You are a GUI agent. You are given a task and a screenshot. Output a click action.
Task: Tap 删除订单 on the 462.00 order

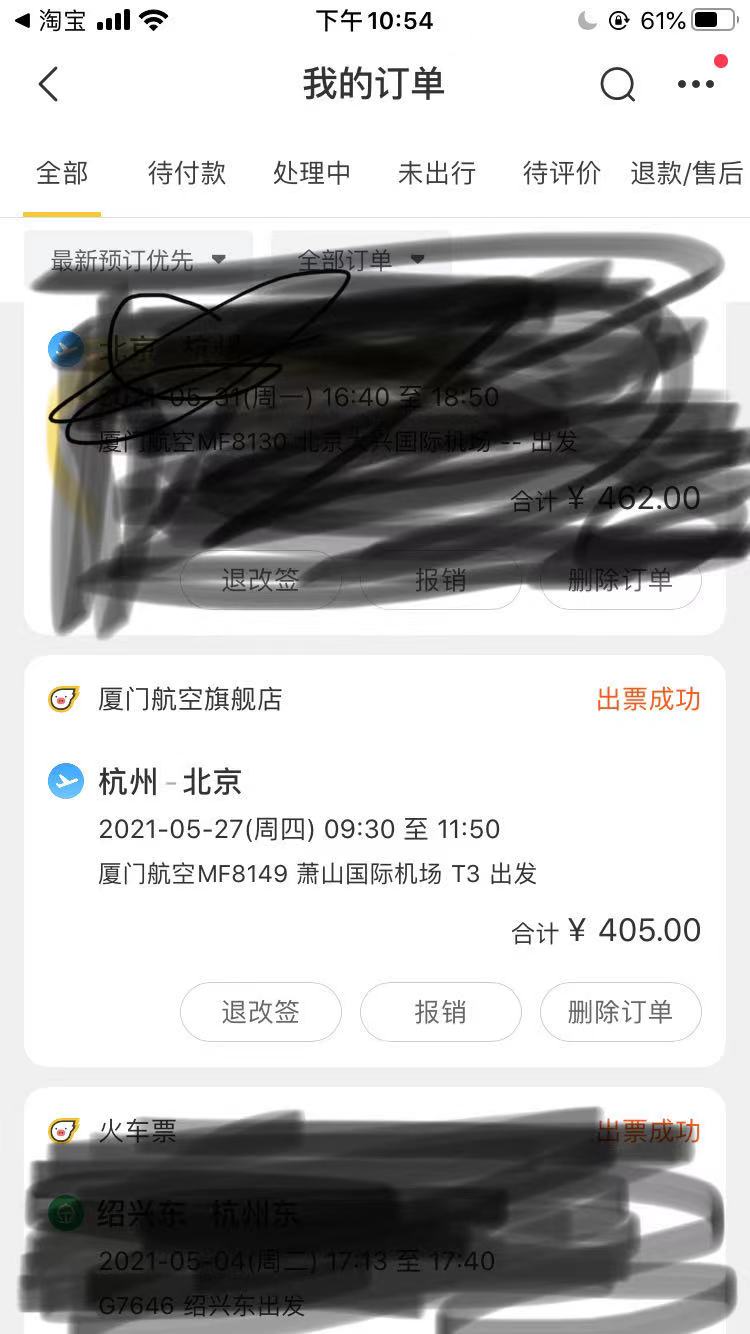point(621,580)
